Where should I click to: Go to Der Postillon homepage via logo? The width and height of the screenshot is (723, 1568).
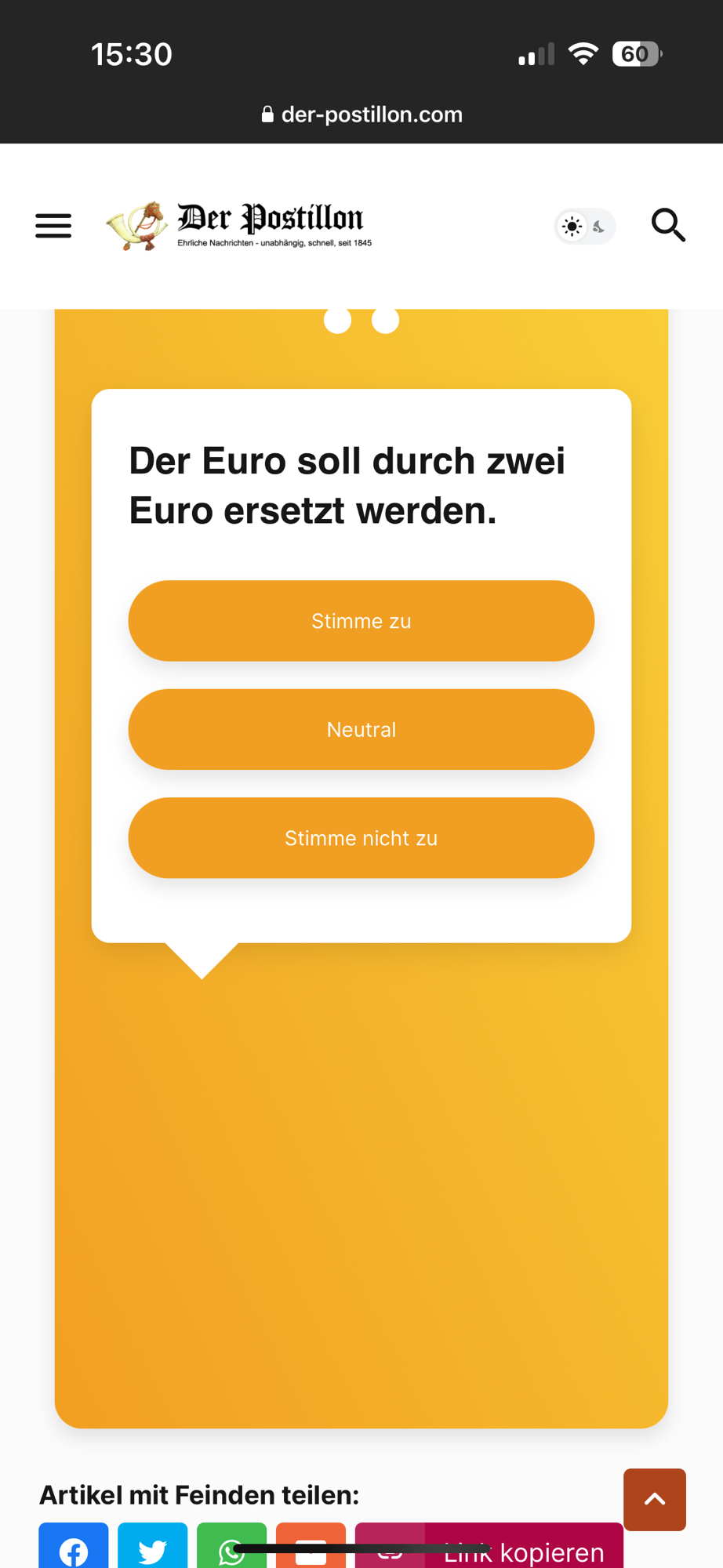pyautogui.click(x=239, y=225)
